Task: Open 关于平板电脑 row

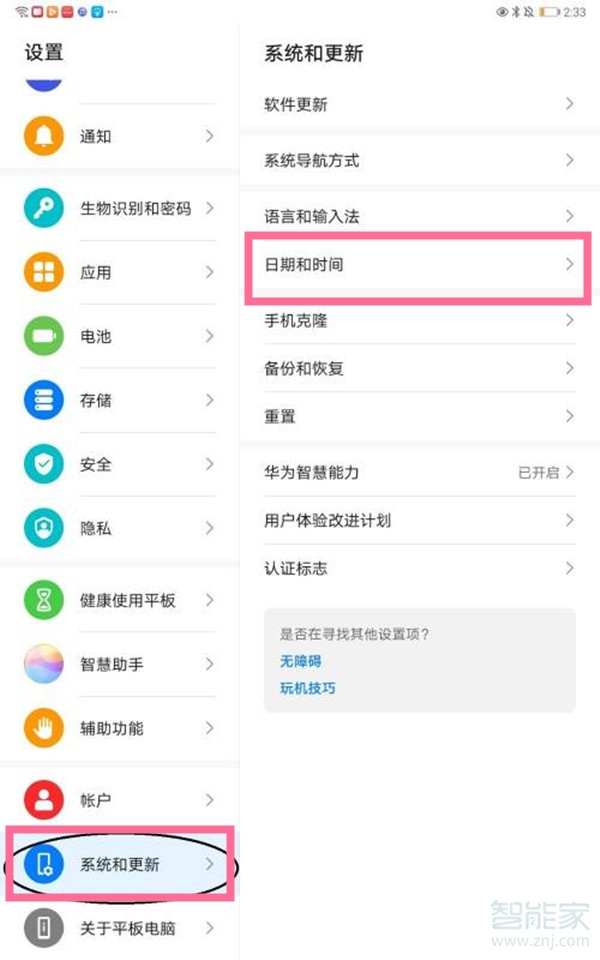Action: [119, 928]
